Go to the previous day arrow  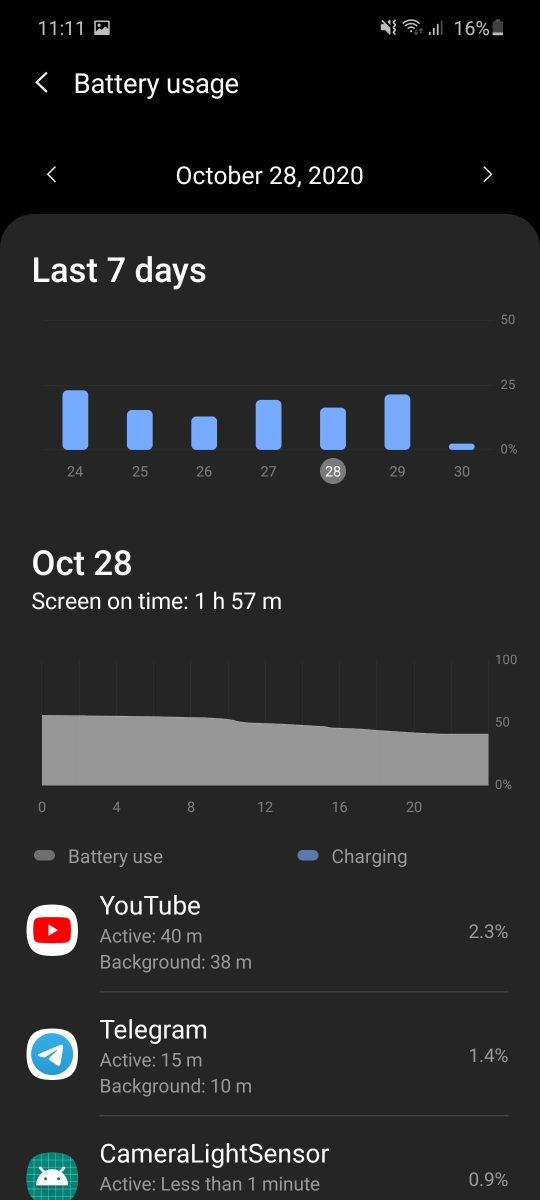[x=52, y=175]
